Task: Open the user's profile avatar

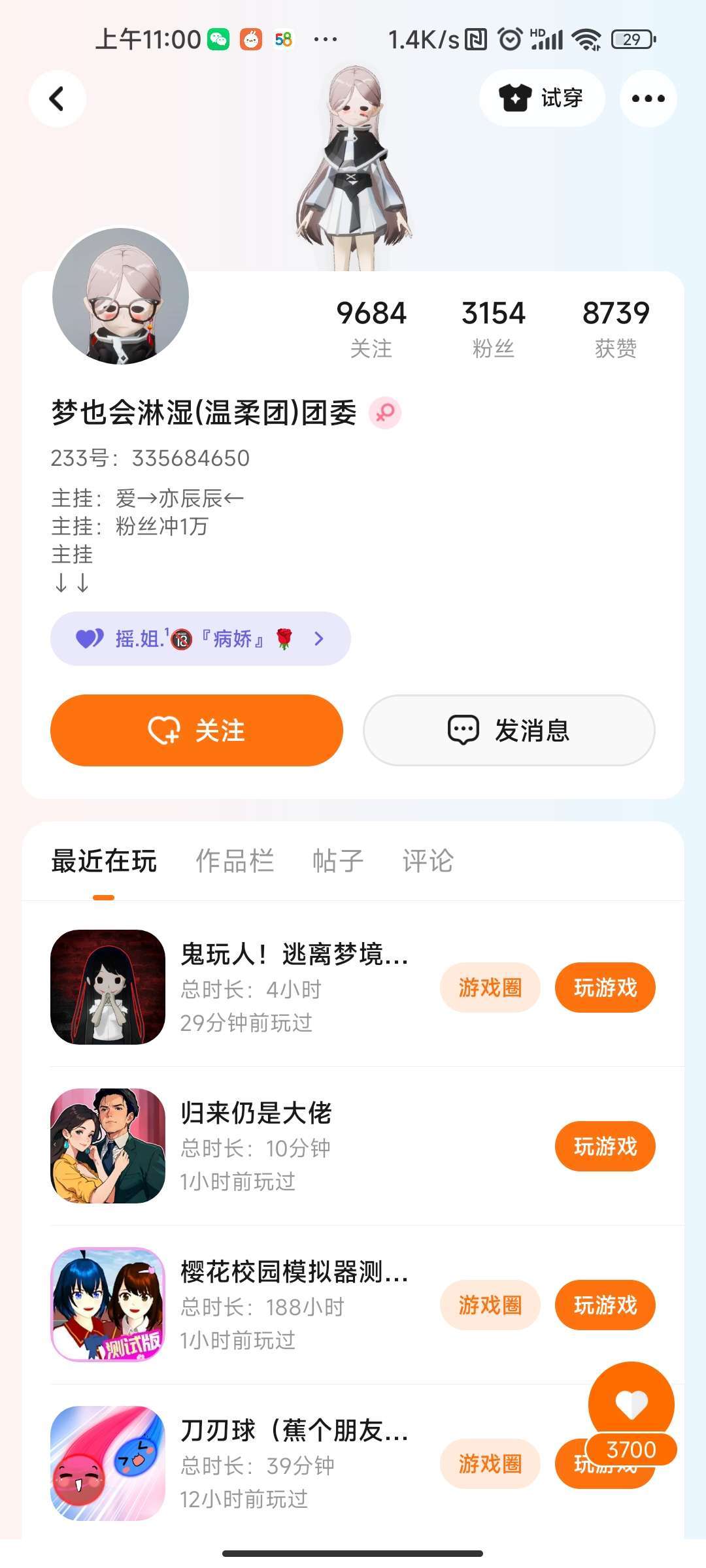Action: pyautogui.click(x=121, y=297)
